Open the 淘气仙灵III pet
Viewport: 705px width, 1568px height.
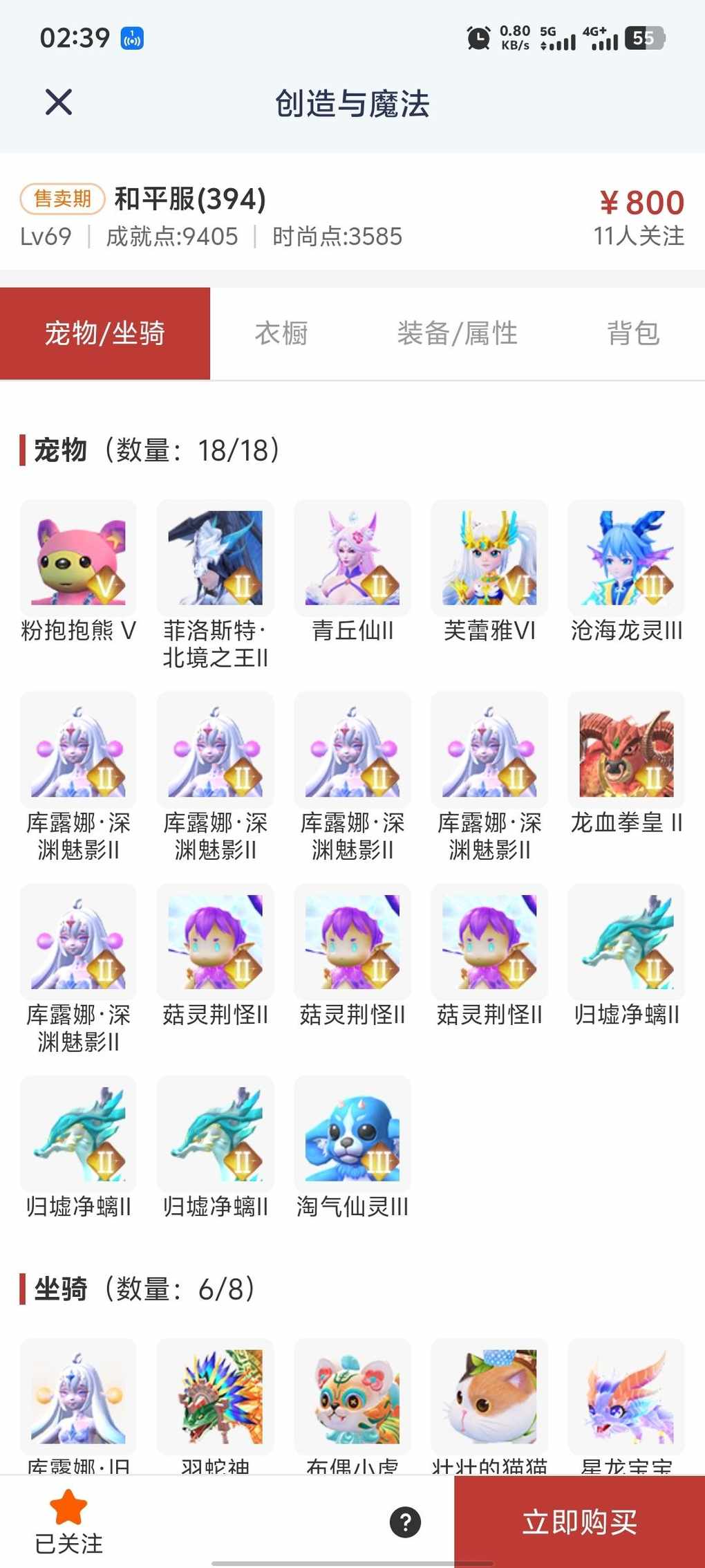tap(352, 1134)
